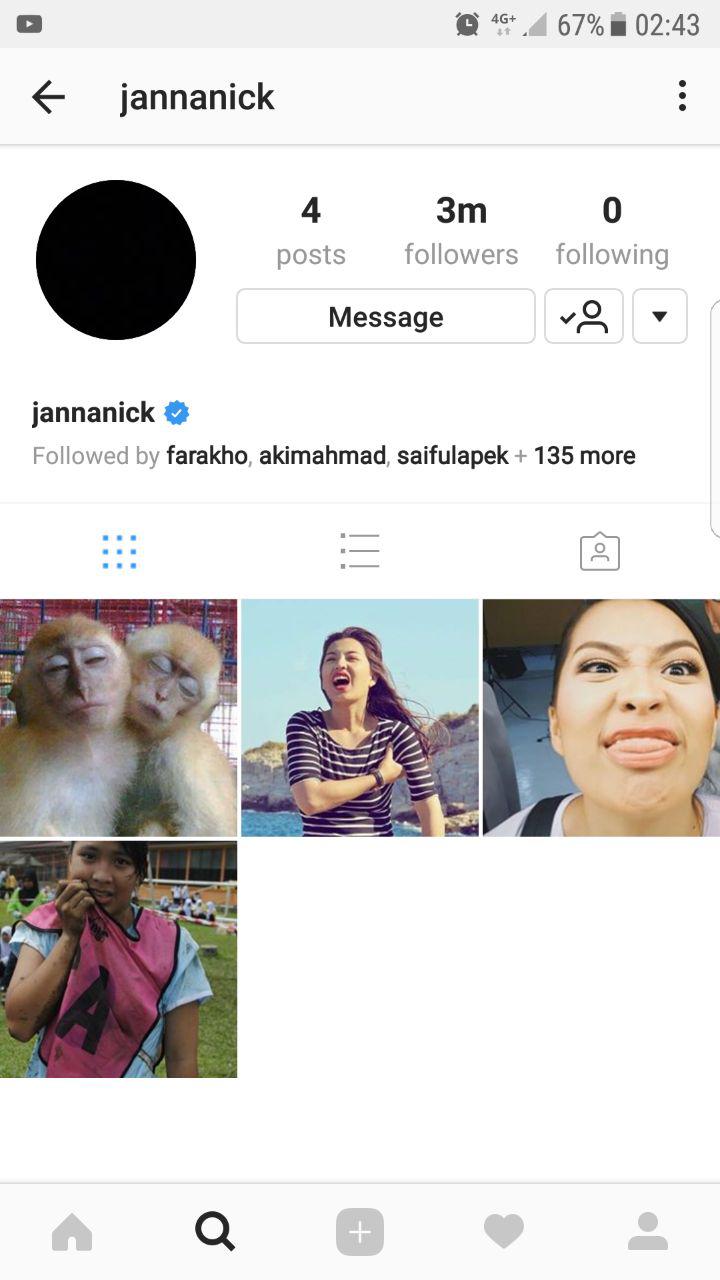Viewport: 720px width, 1280px height.
Task: Open the pink bib post
Action: click(x=118, y=959)
